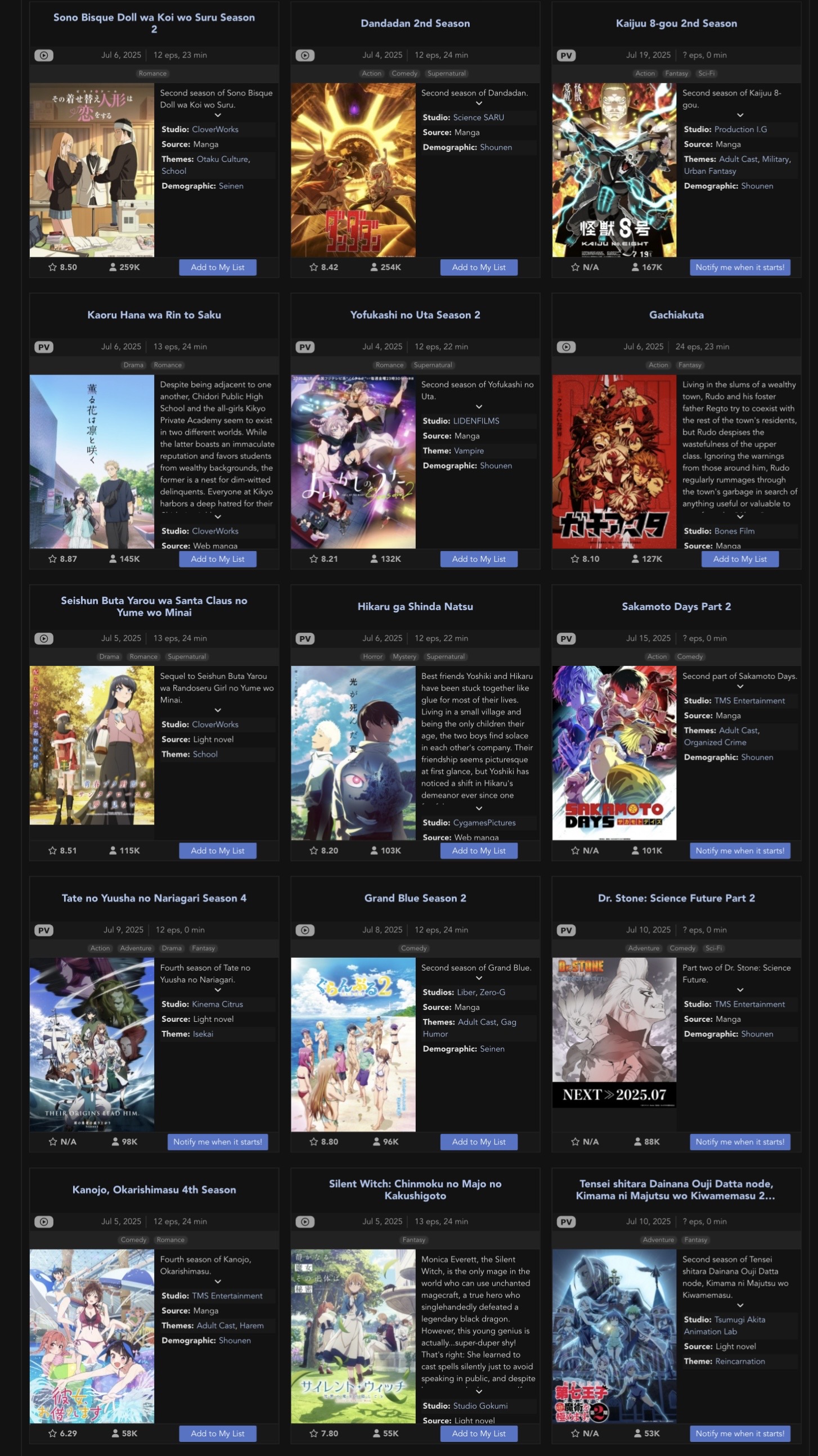Open the Vampire theme under Yofukashi no Uta
This screenshot has width=818, height=1456.
point(468,451)
